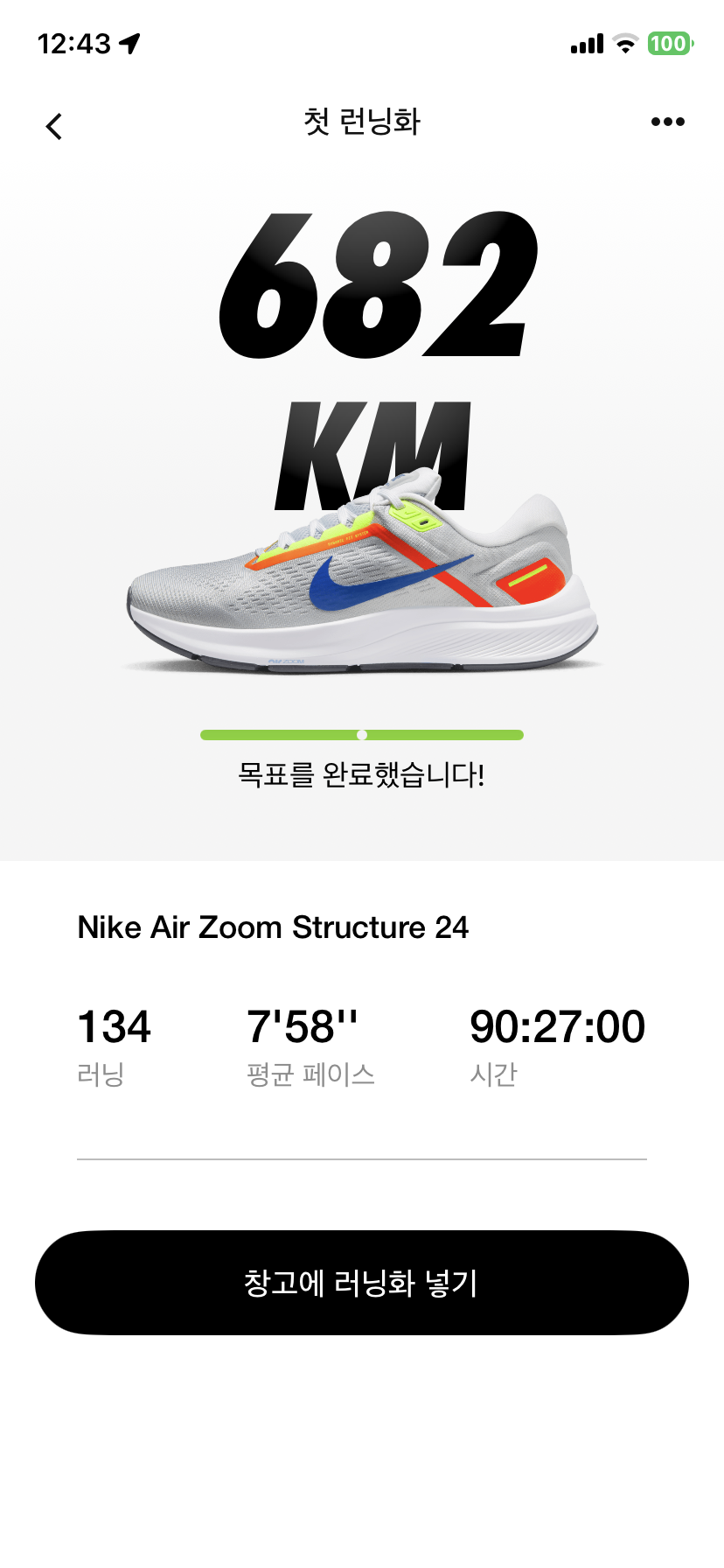Tap the KM unit label

[371, 455]
